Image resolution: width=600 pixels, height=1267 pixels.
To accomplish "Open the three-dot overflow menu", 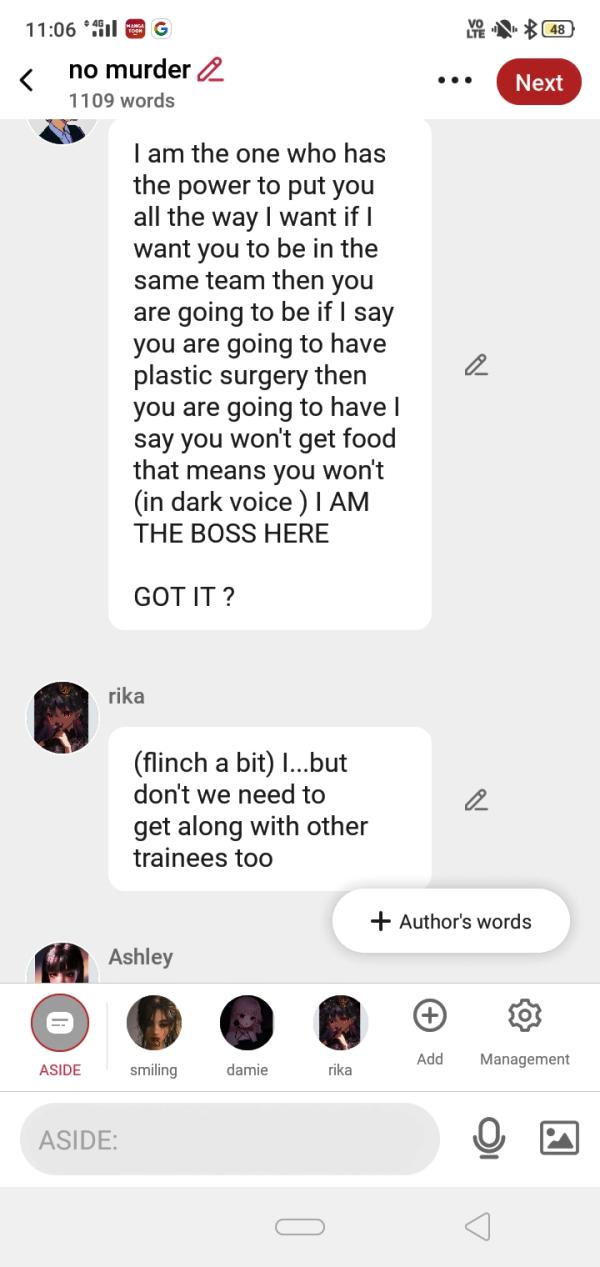I will pos(454,81).
